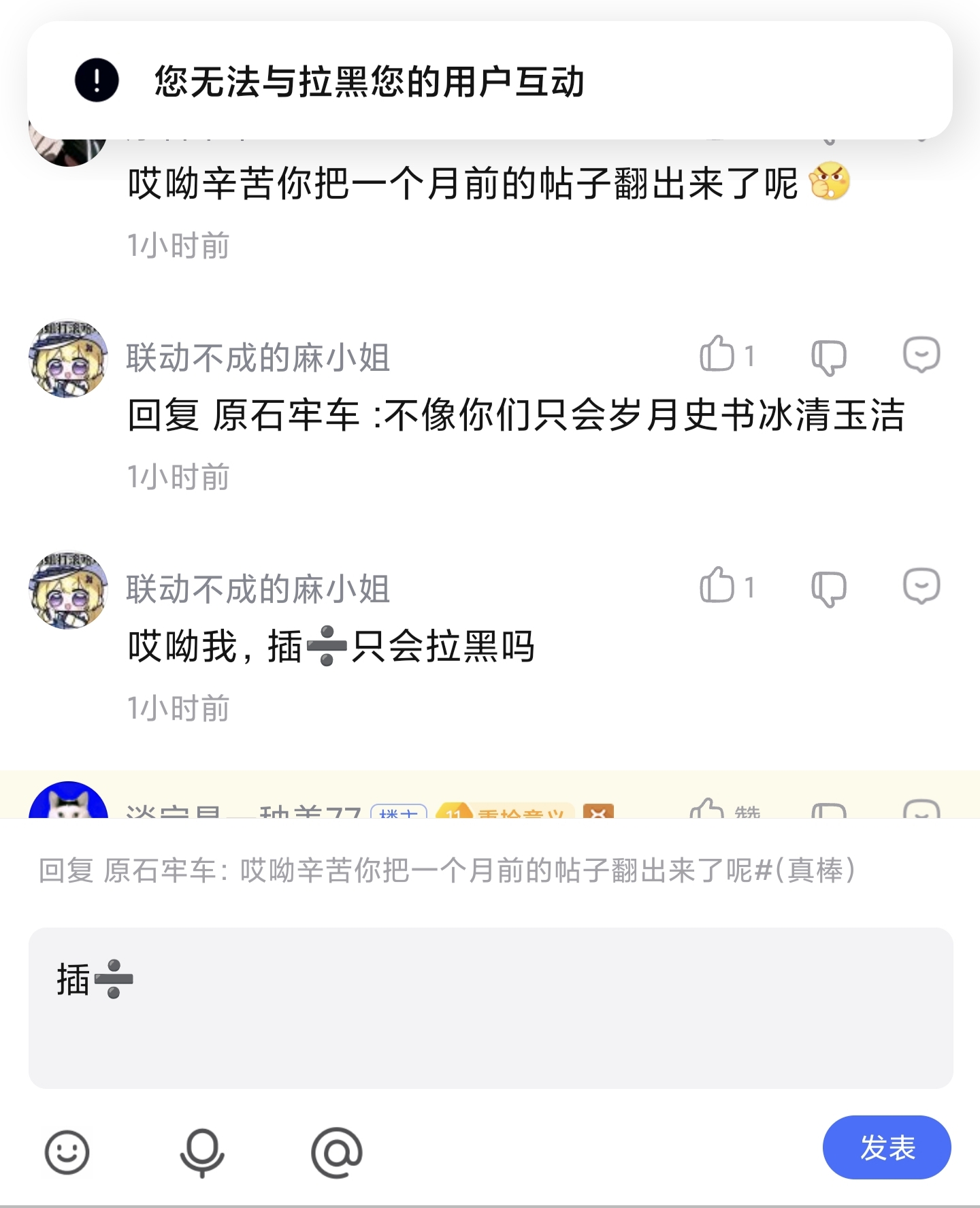This screenshot has width=980, height=1208.
Task: Reply to the comment about 岁月史书冰清玉洁
Action: click(x=921, y=355)
